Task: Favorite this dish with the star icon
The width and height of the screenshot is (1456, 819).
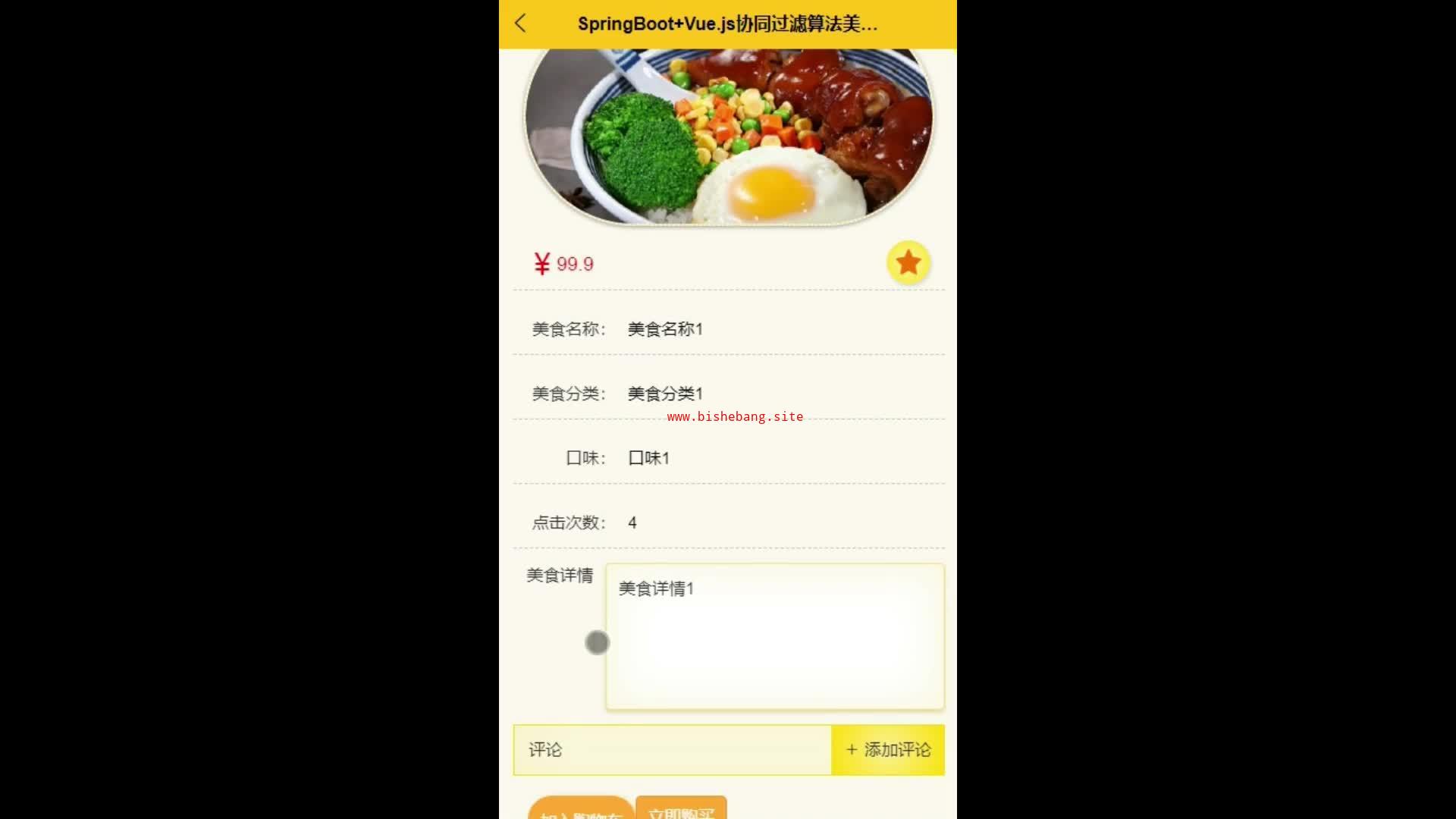Action: (x=908, y=263)
